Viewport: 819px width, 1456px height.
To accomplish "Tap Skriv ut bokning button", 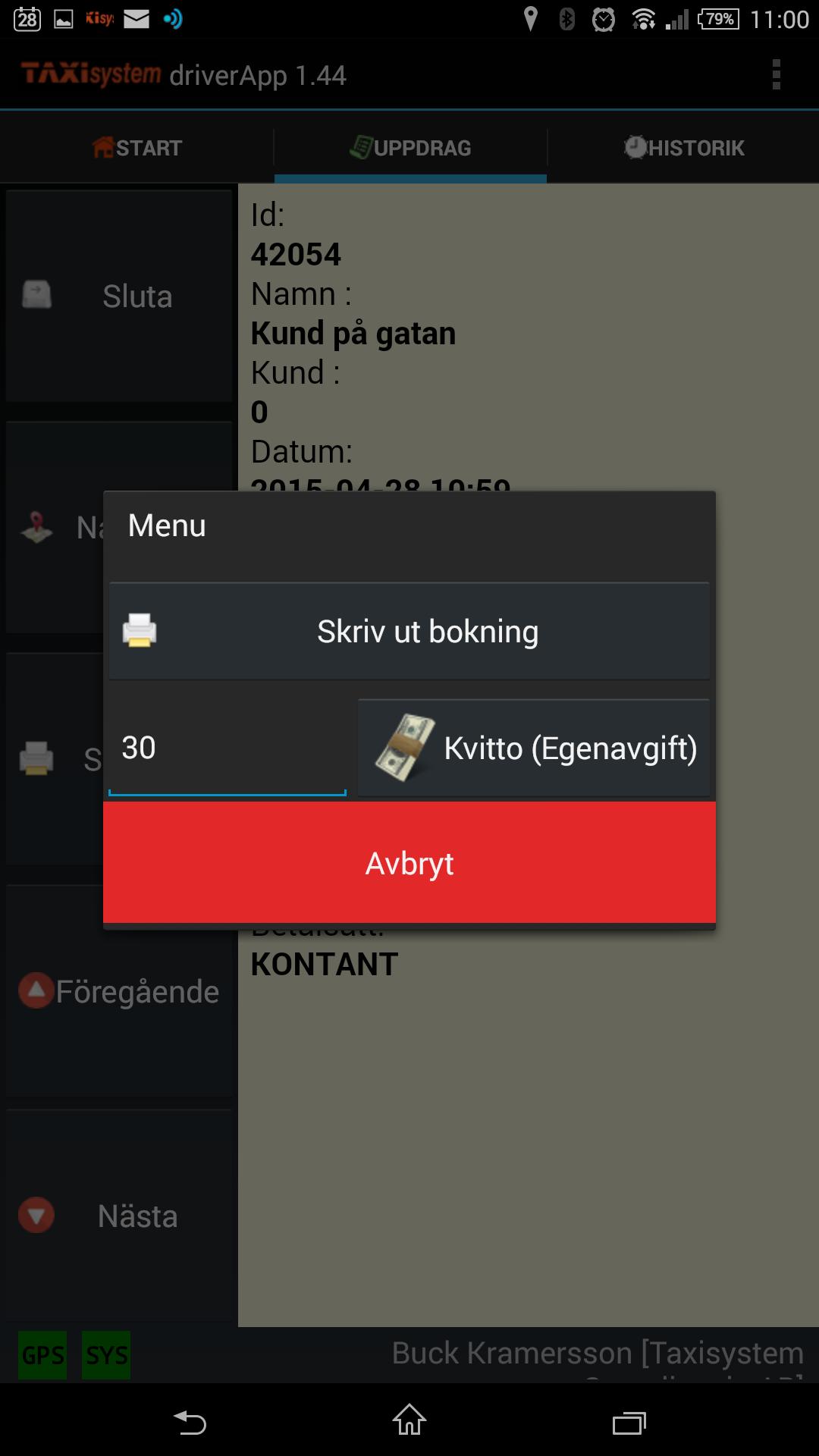I will tap(409, 632).
